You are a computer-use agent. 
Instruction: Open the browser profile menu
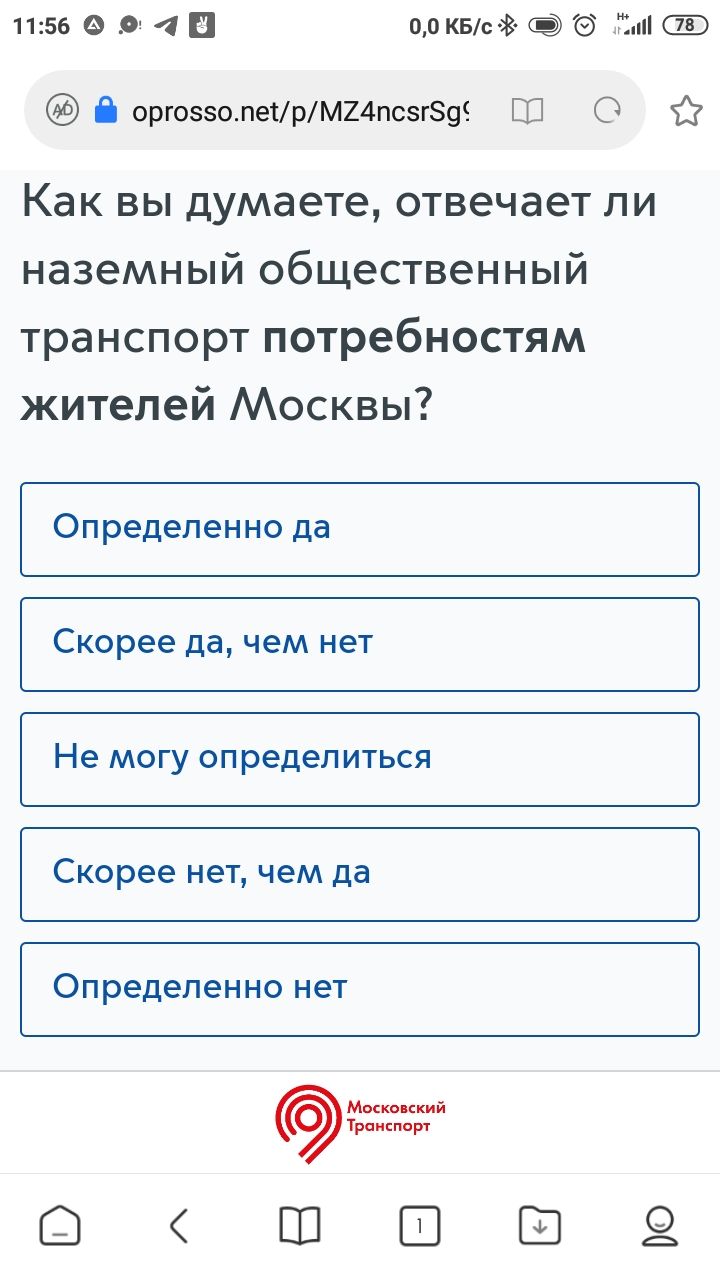click(660, 1225)
